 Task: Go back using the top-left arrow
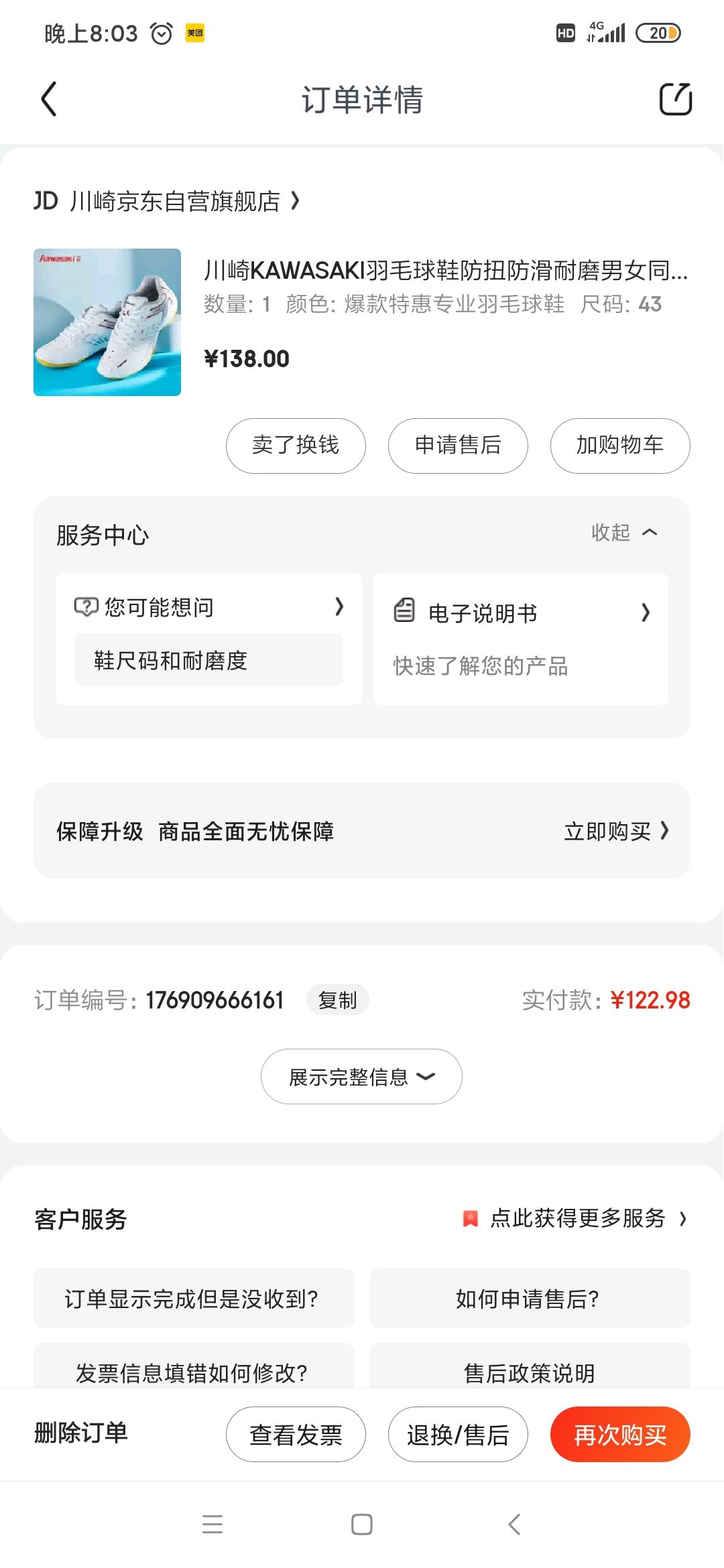point(49,99)
